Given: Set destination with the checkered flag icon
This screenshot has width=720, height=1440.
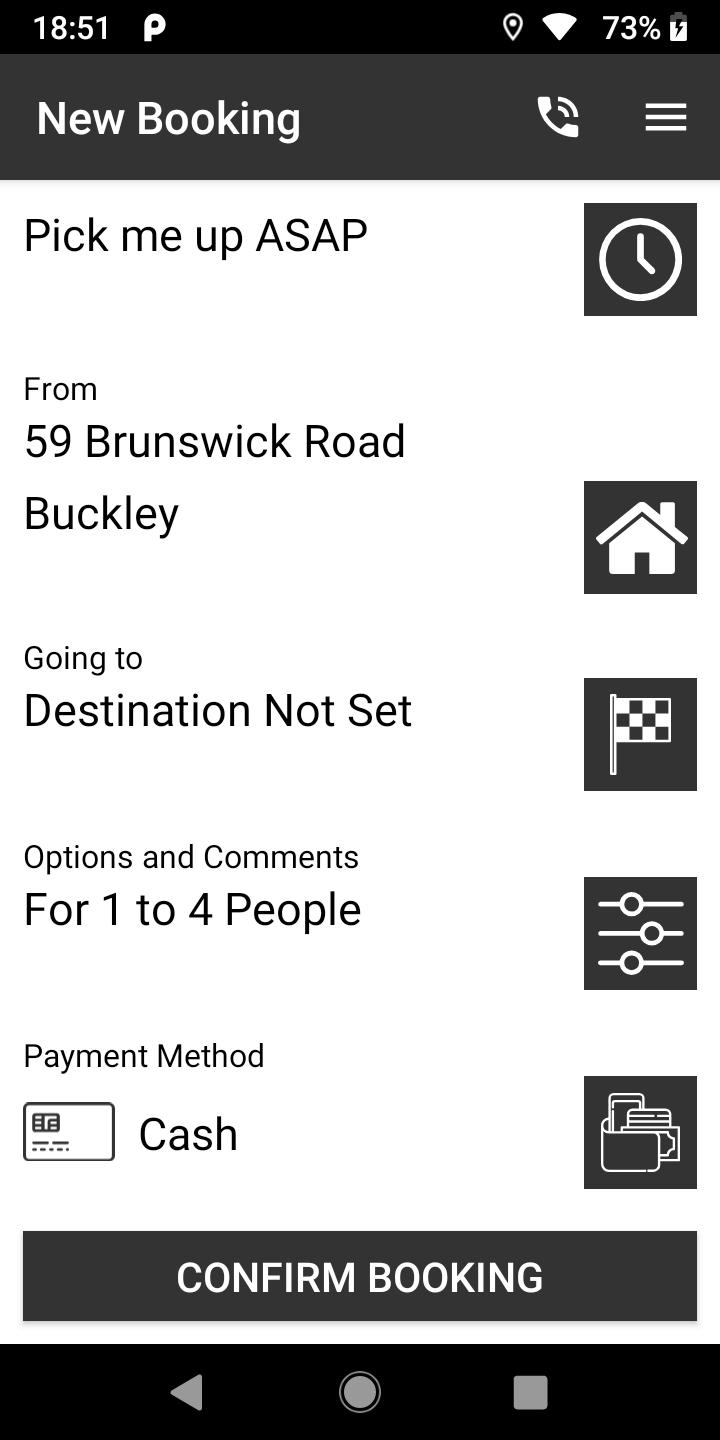Looking at the screenshot, I should [x=640, y=734].
